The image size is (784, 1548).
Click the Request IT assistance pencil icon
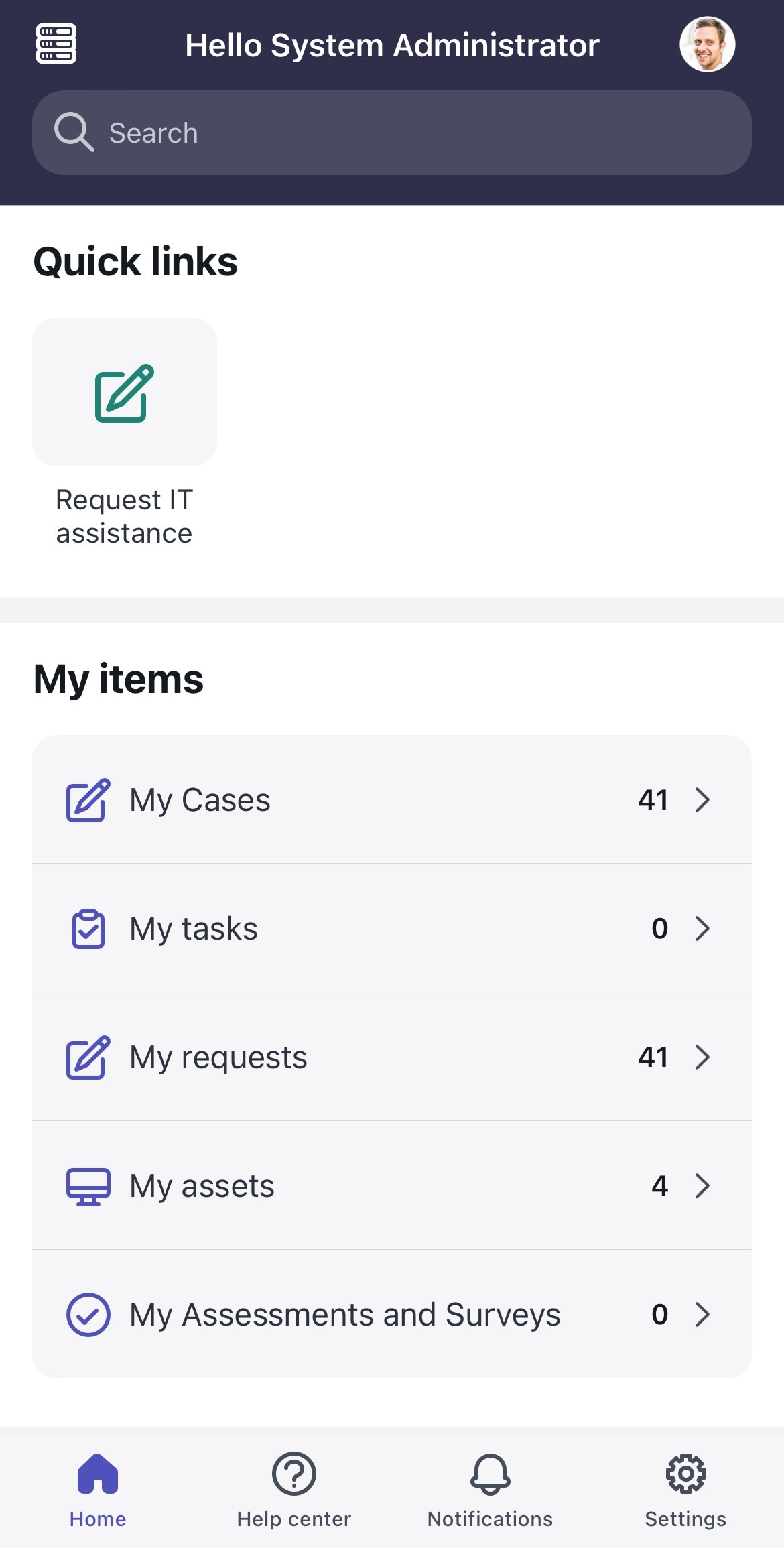pyautogui.click(x=125, y=393)
